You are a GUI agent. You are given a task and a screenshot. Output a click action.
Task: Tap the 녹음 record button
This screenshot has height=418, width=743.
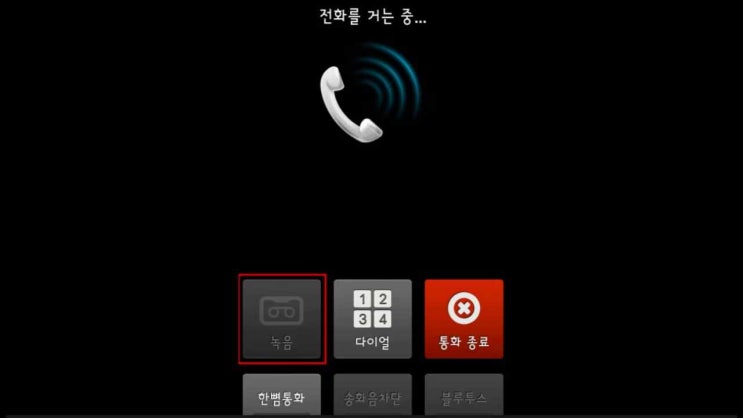pos(281,319)
